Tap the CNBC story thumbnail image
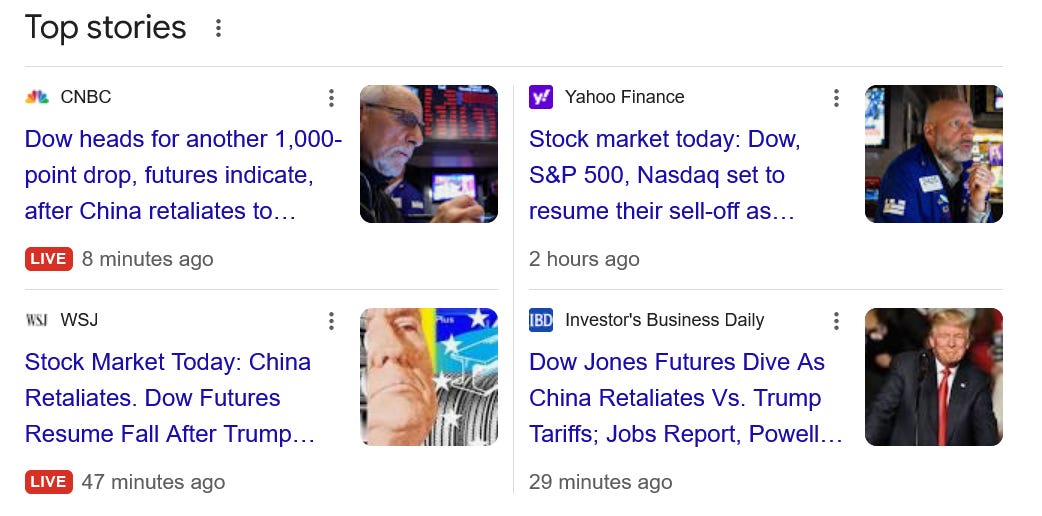1042x516 pixels. point(428,154)
